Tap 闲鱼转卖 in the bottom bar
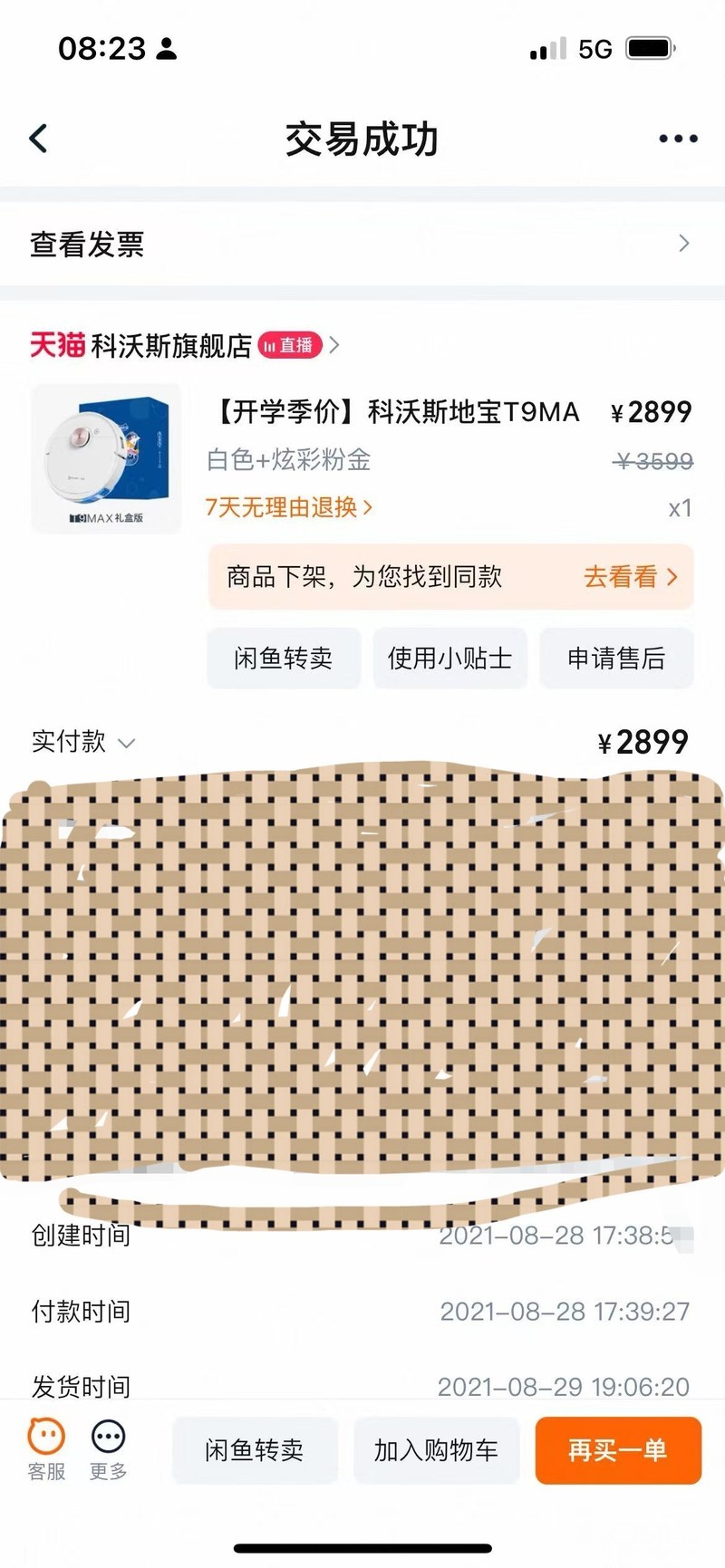 [255, 1450]
